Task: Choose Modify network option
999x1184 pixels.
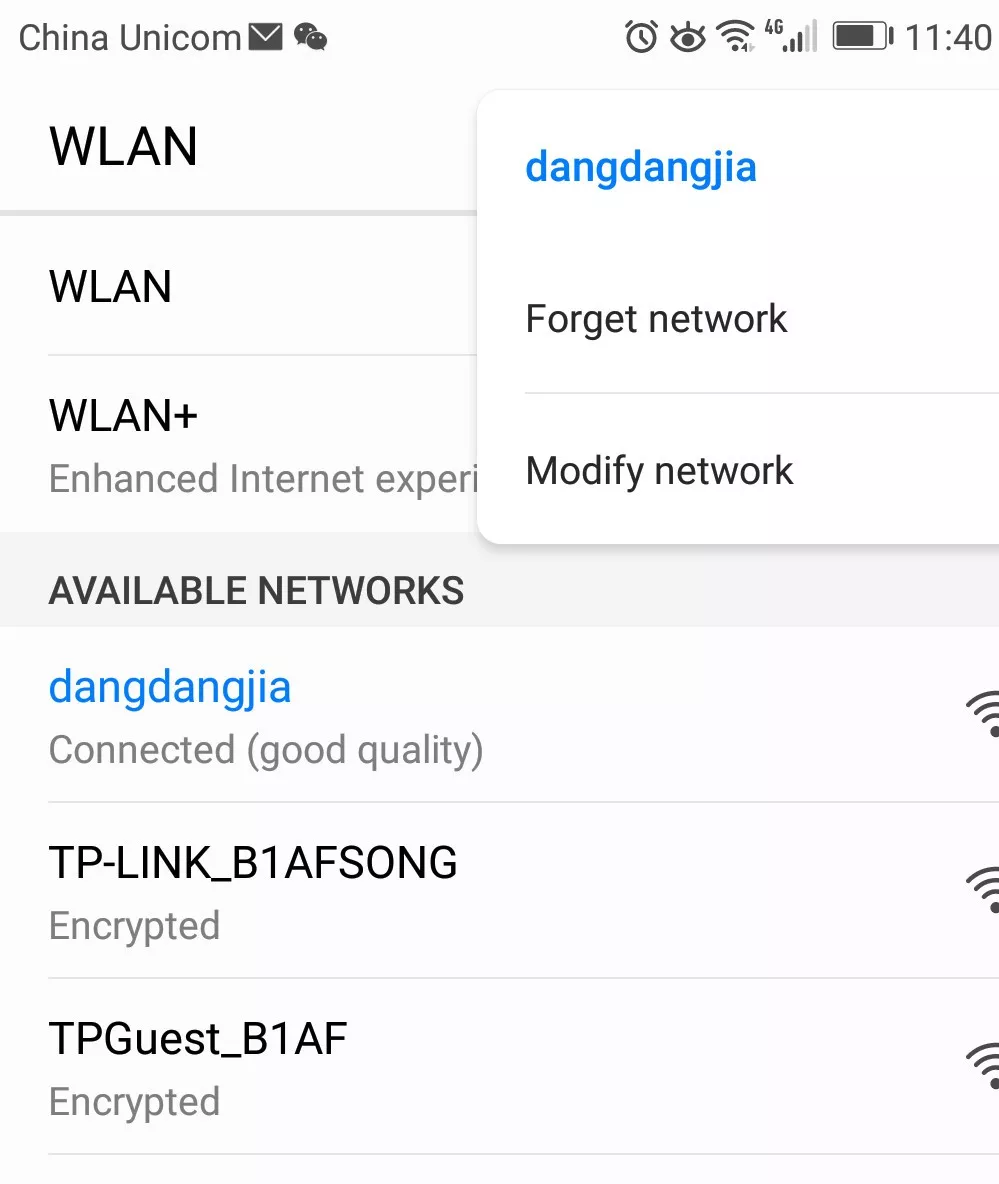Action: coord(659,470)
